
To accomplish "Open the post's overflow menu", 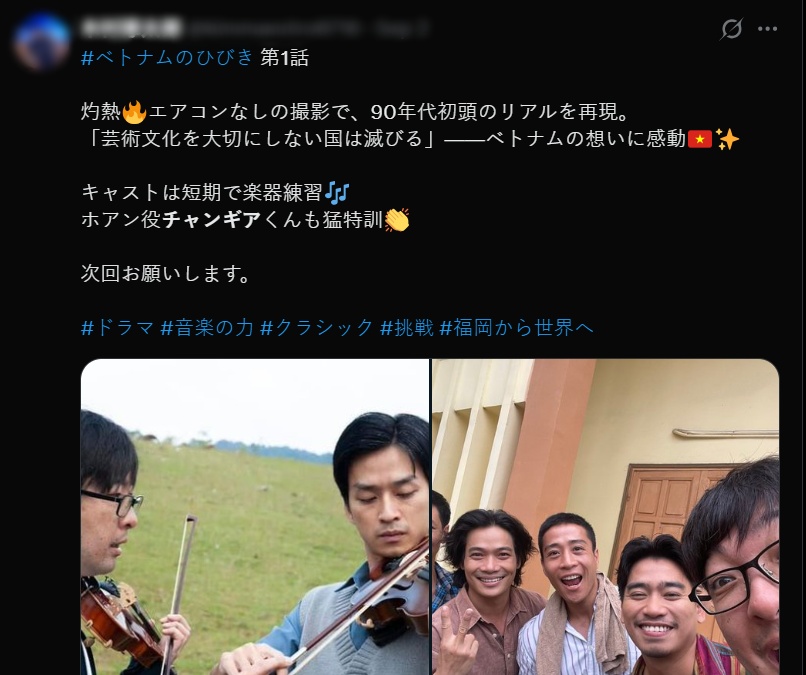I will 767,29.
